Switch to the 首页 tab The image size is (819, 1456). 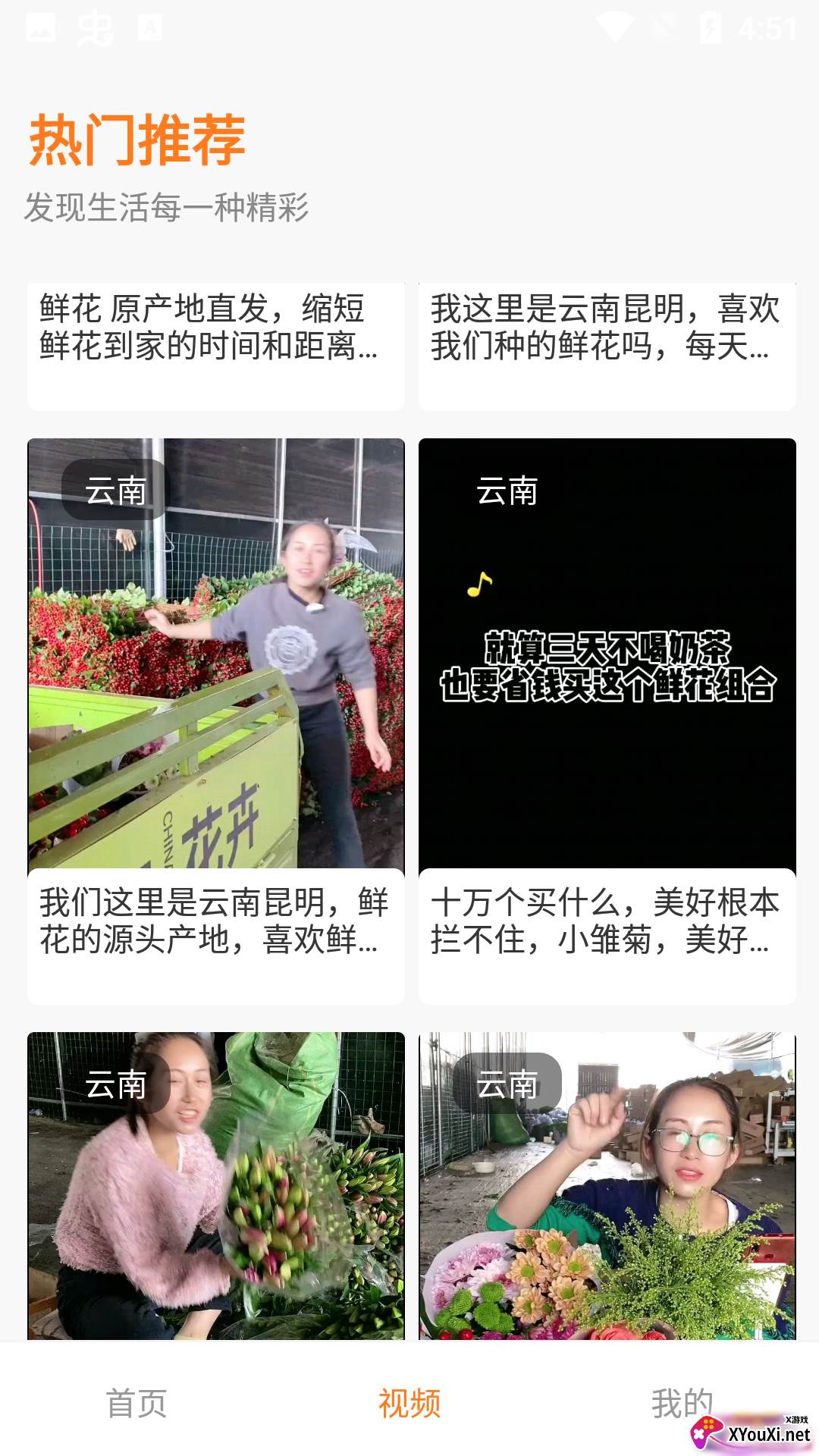tap(136, 1403)
